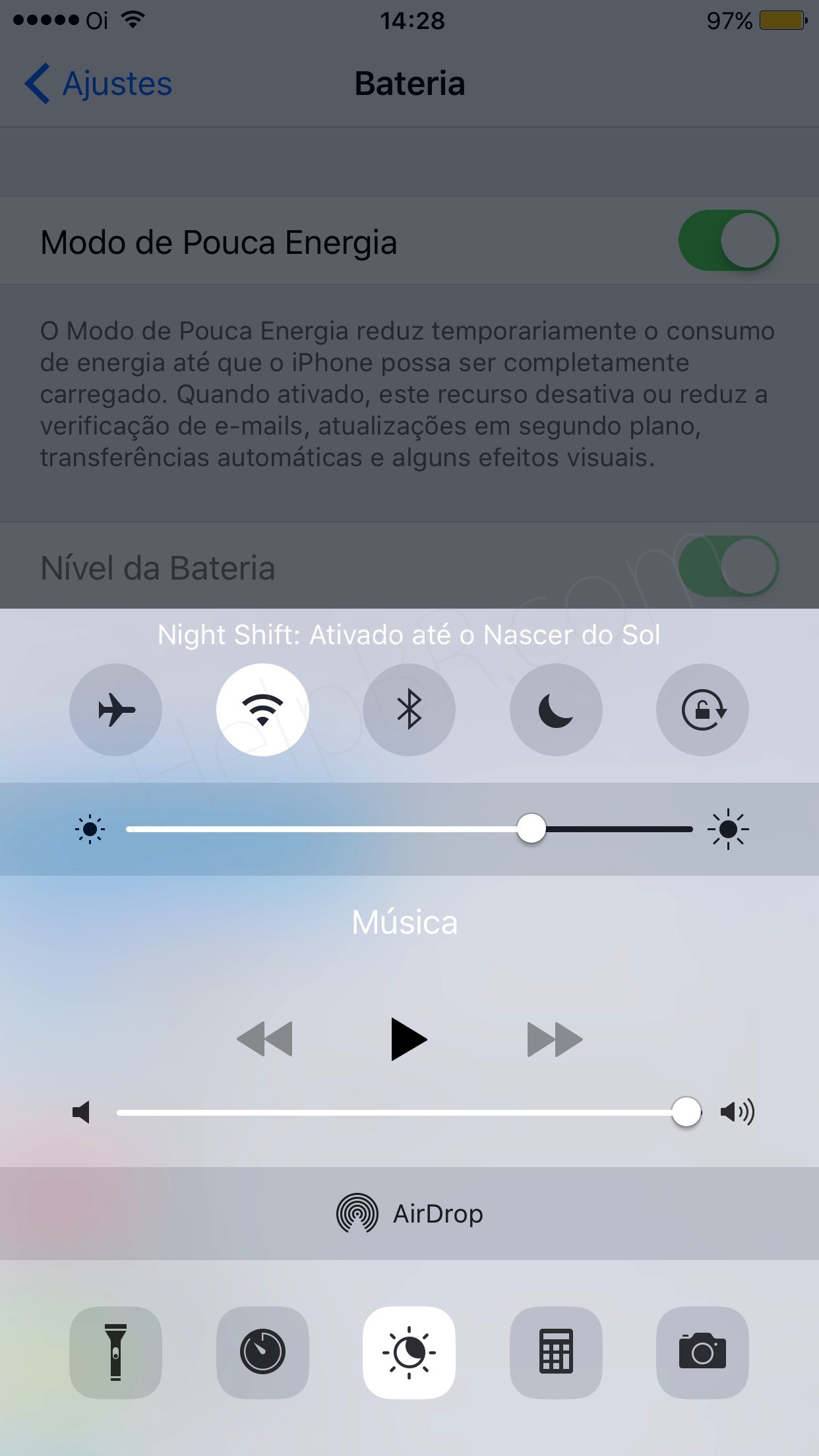The height and width of the screenshot is (1456, 819).
Task: Open the Camera shortcut
Action: 702,1352
